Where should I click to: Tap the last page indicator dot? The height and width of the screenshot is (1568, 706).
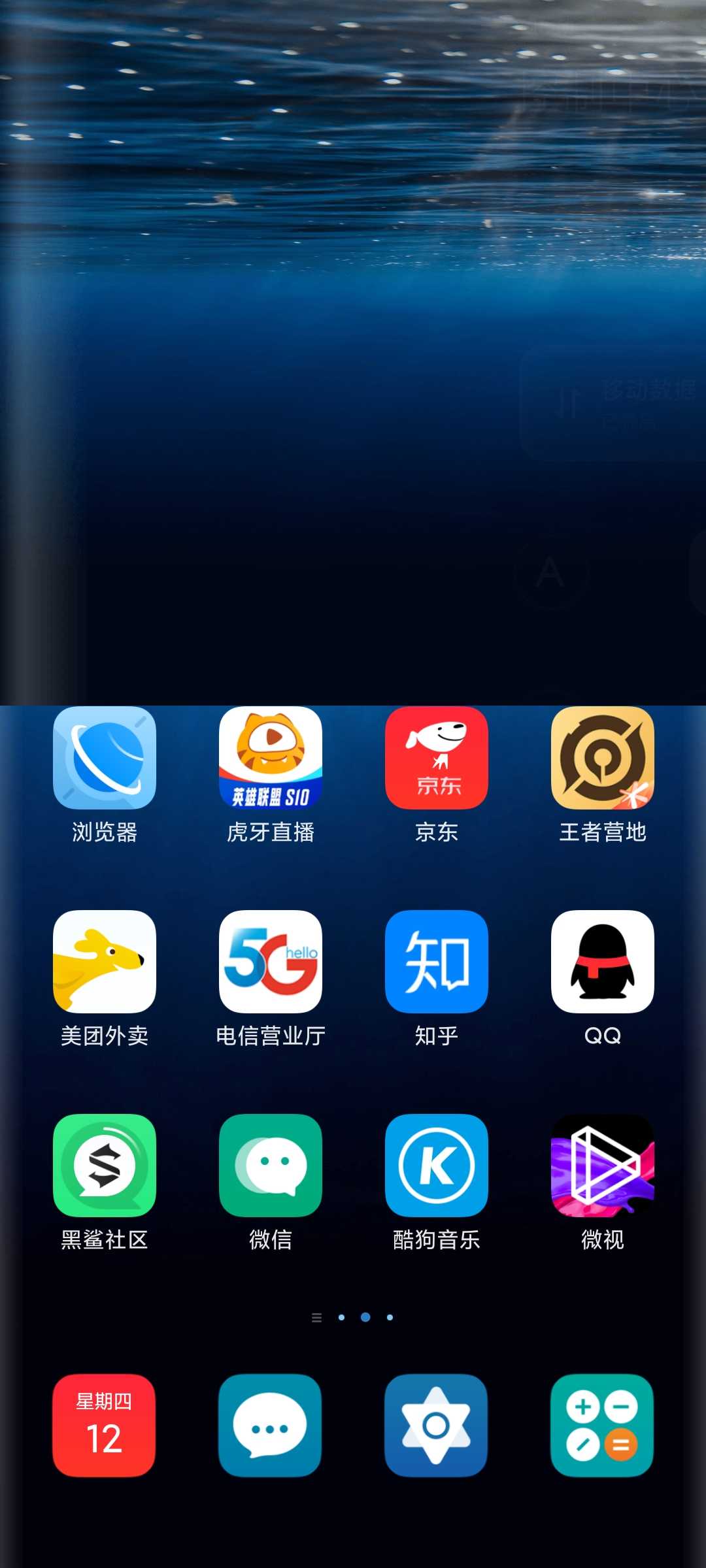pos(390,1317)
